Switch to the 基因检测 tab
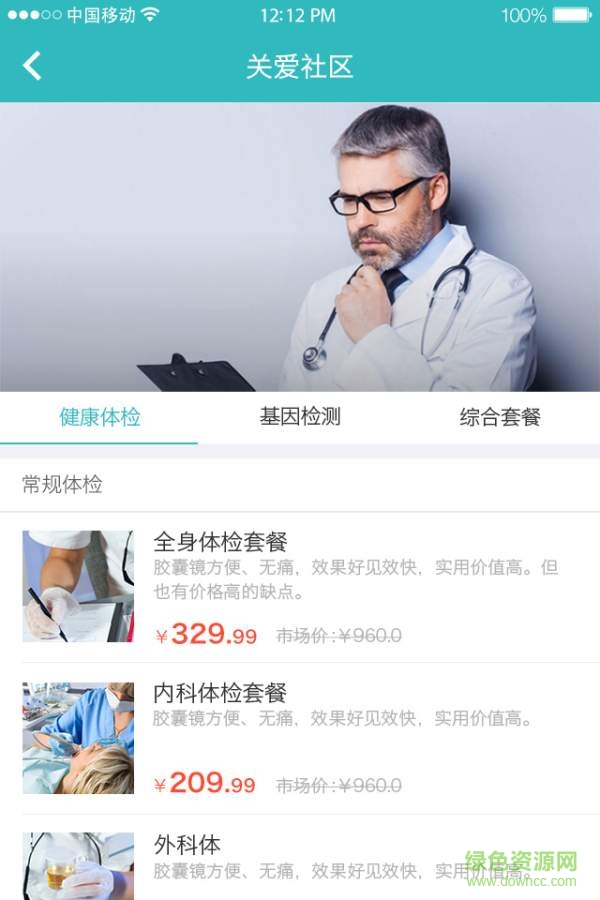Screen dimensions: 600x900 (x=300, y=417)
